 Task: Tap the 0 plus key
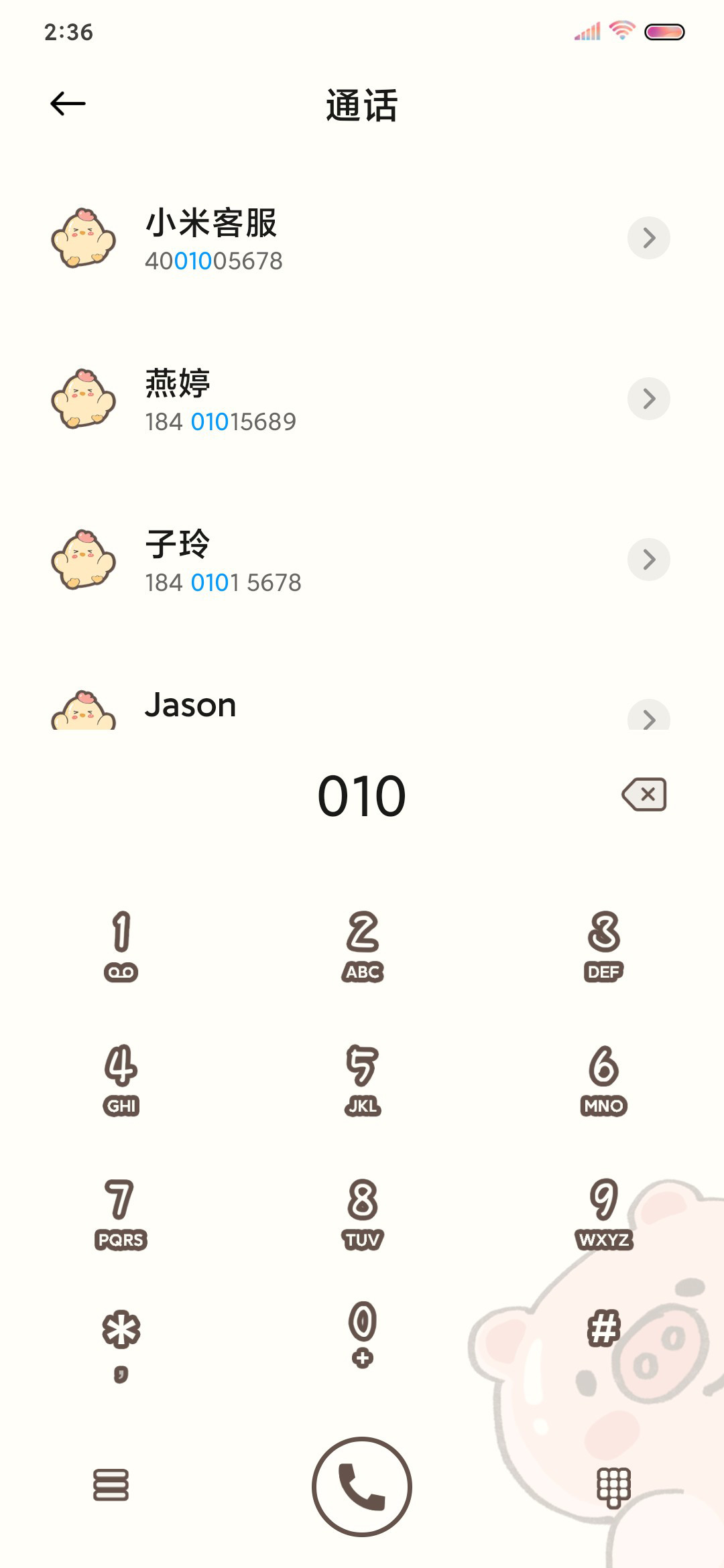pyautogui.click(x=363, y=1335)
